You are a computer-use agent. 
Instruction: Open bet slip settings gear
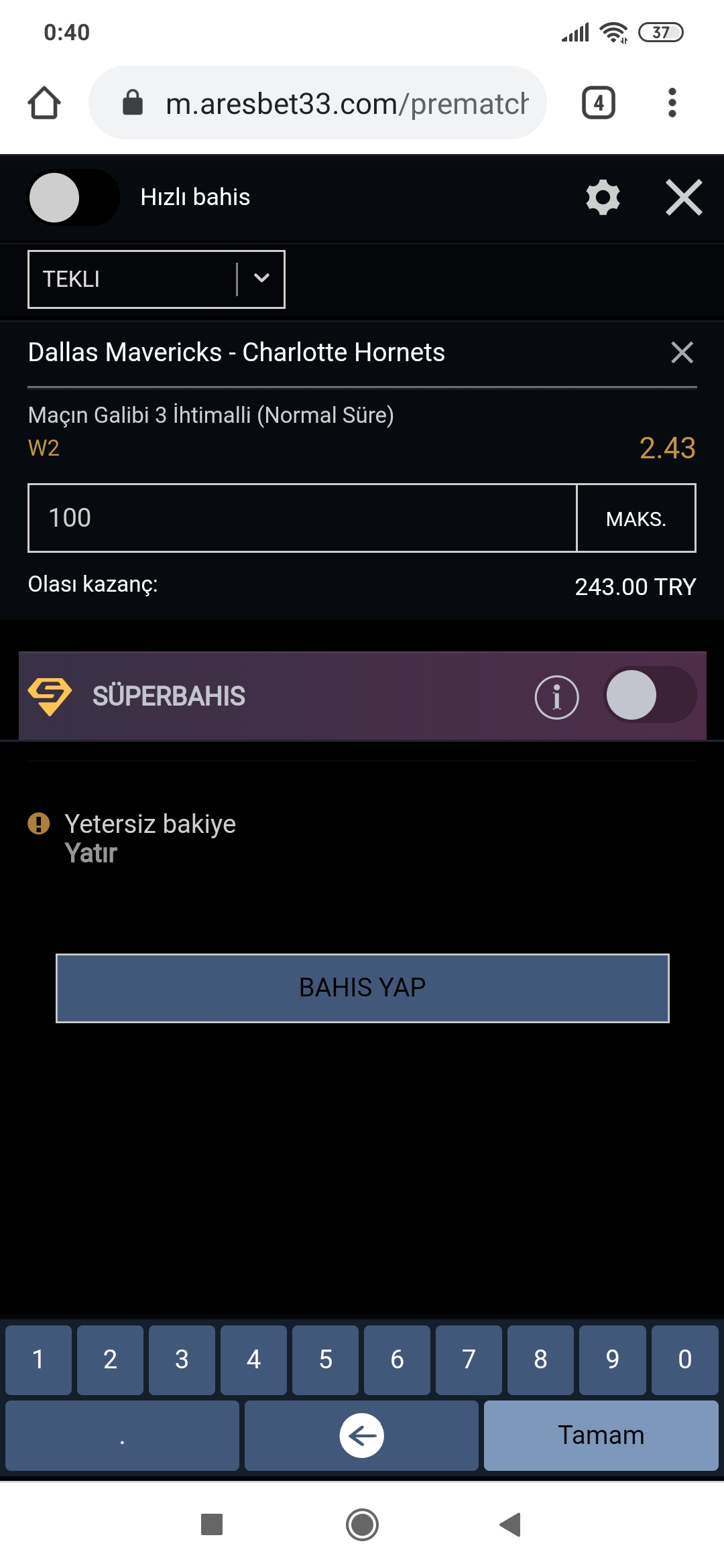(x=603, y=197)
